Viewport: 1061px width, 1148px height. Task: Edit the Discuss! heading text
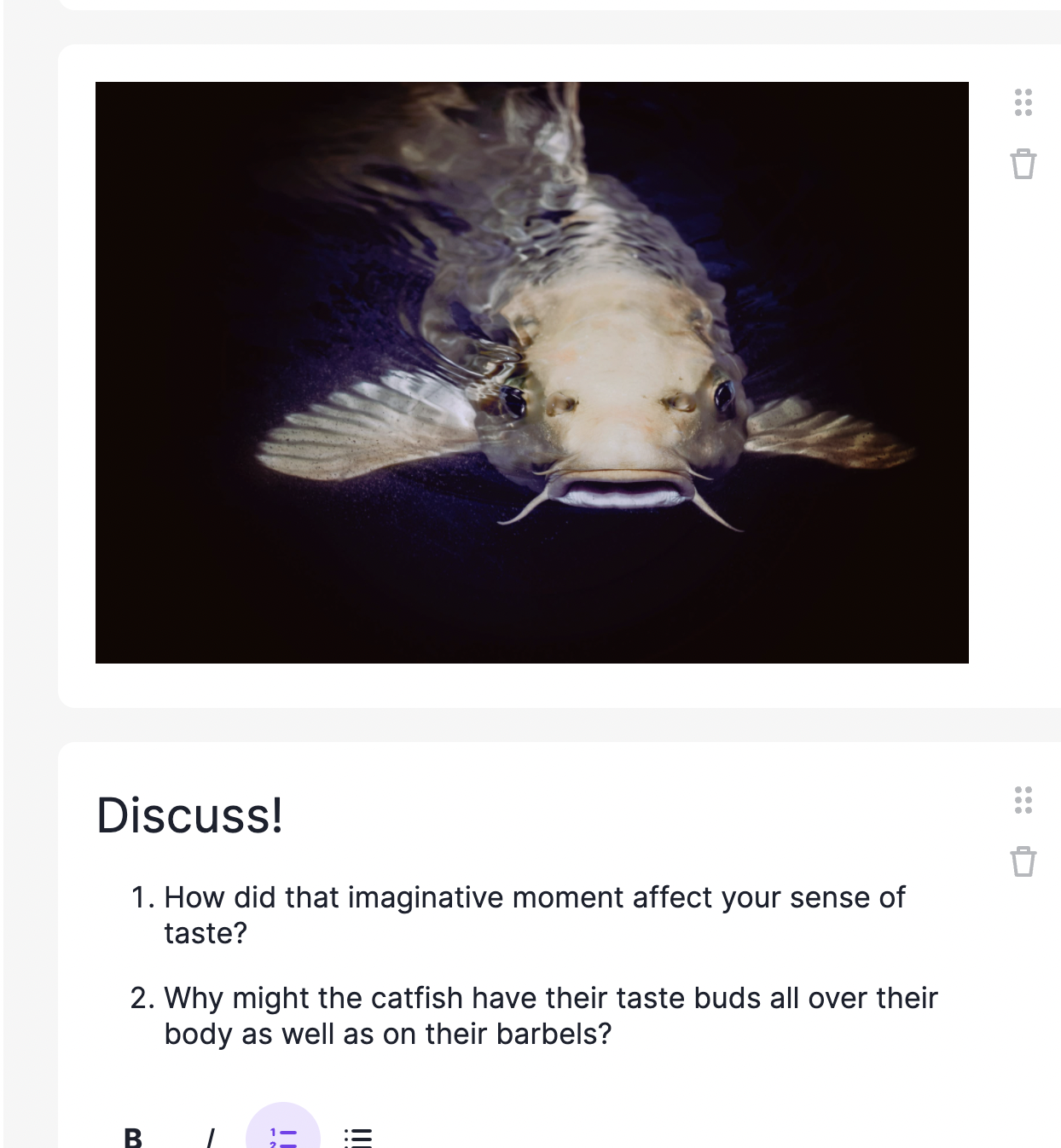[189, 815]
